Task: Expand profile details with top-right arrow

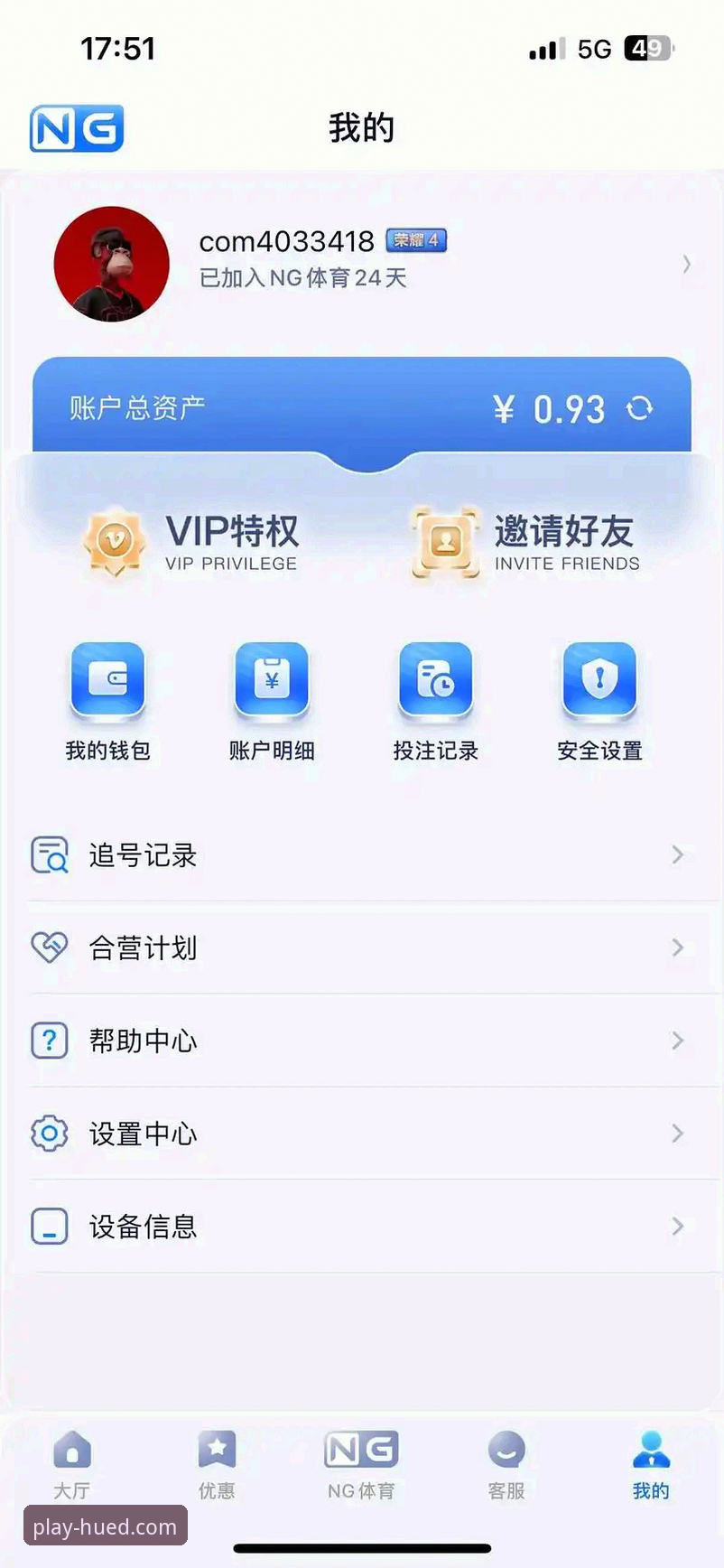Action: (x=689, y=265)
